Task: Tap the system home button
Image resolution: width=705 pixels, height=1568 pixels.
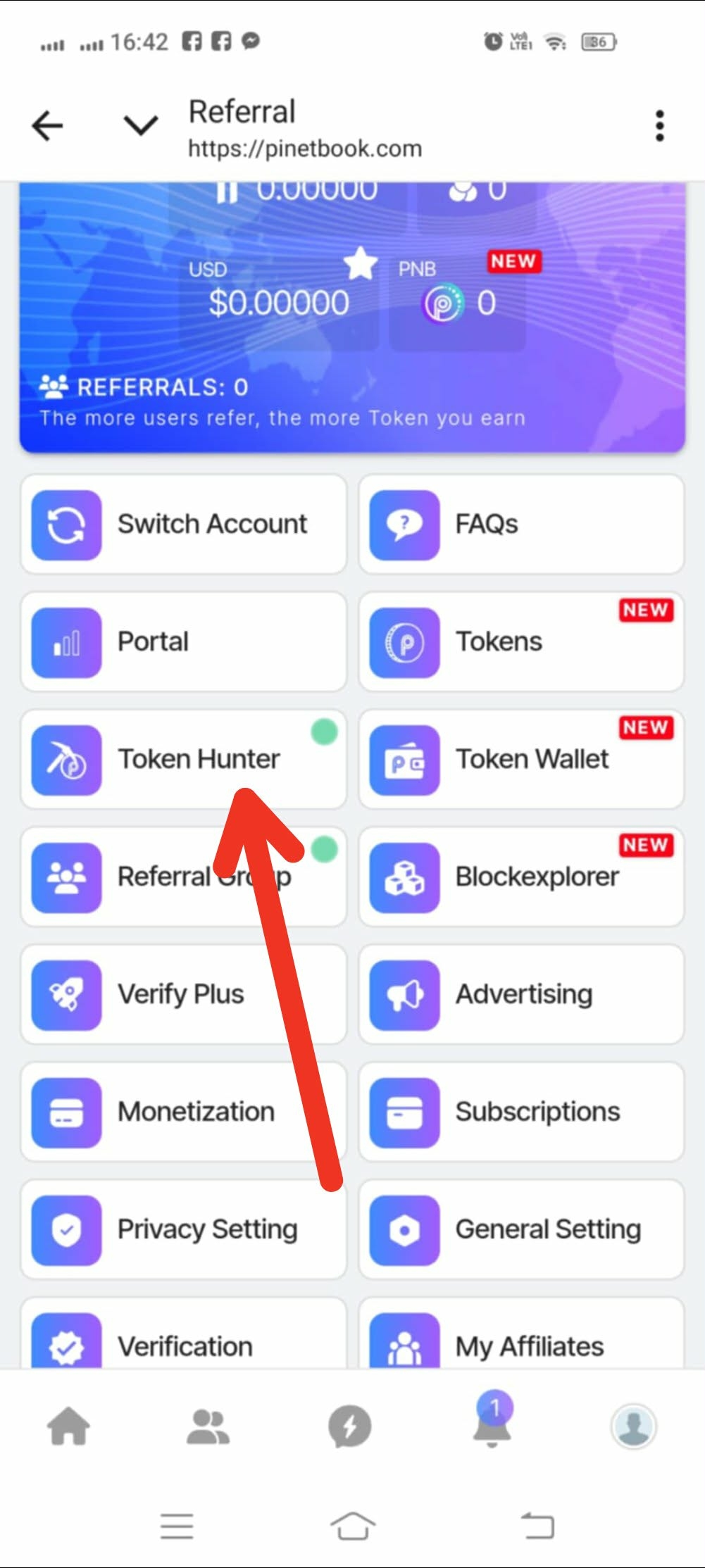Action: pos(352,1526)
